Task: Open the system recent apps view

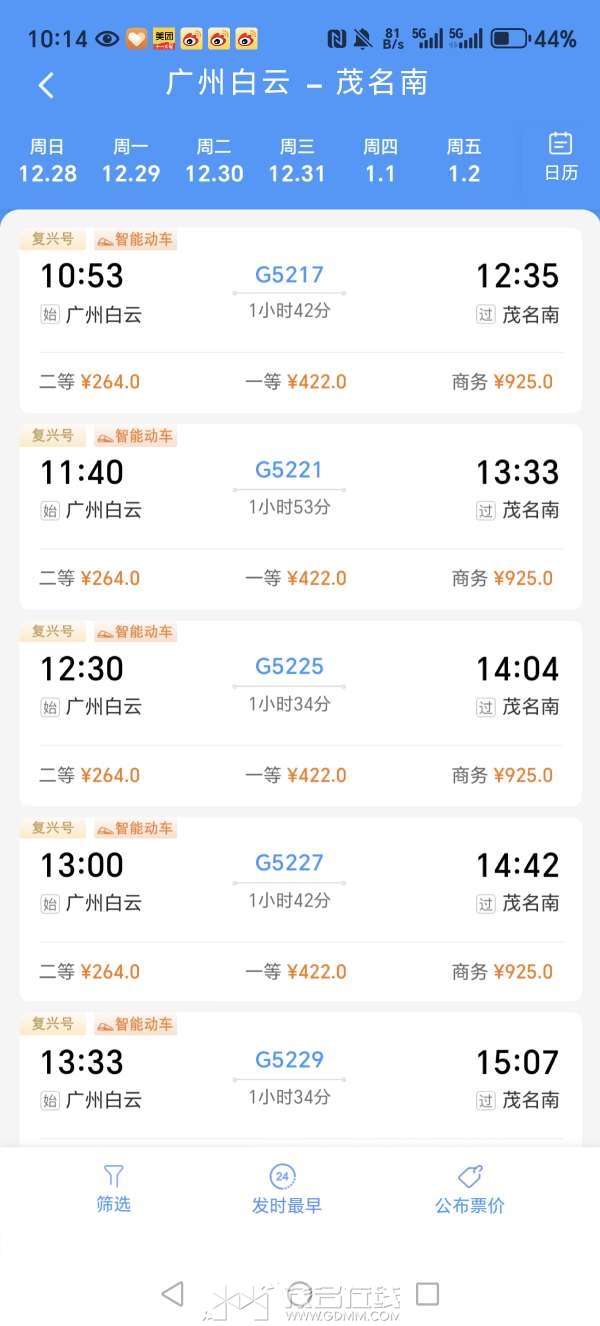Action: pos(428,1293)
